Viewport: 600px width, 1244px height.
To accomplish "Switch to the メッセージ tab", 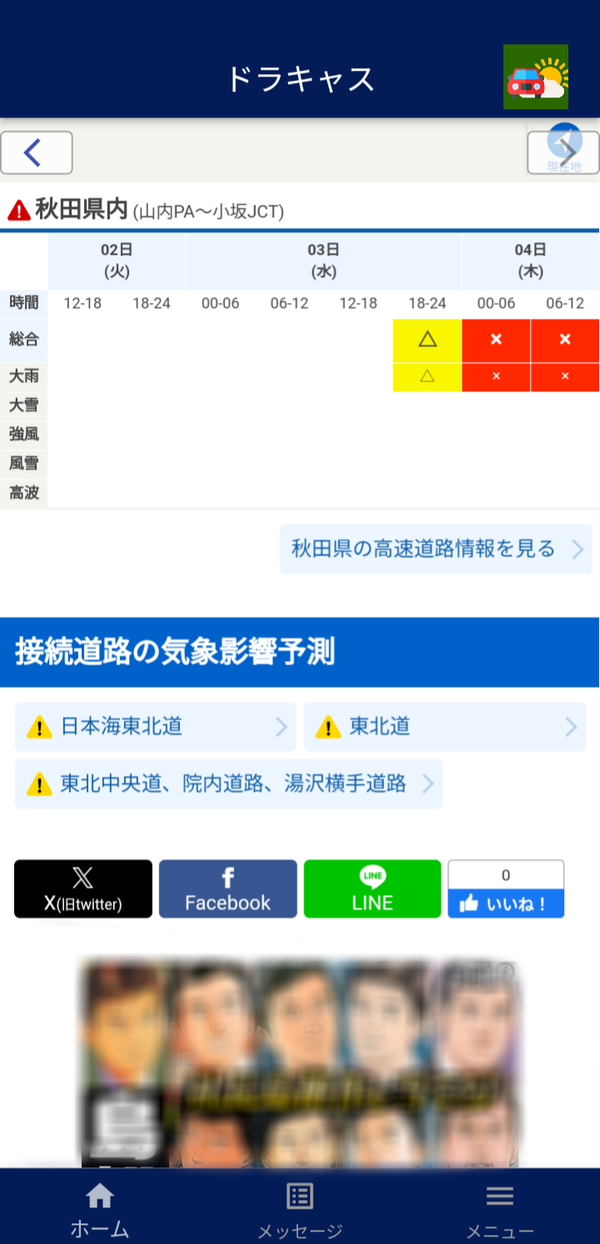I will tap(300, 1209).
